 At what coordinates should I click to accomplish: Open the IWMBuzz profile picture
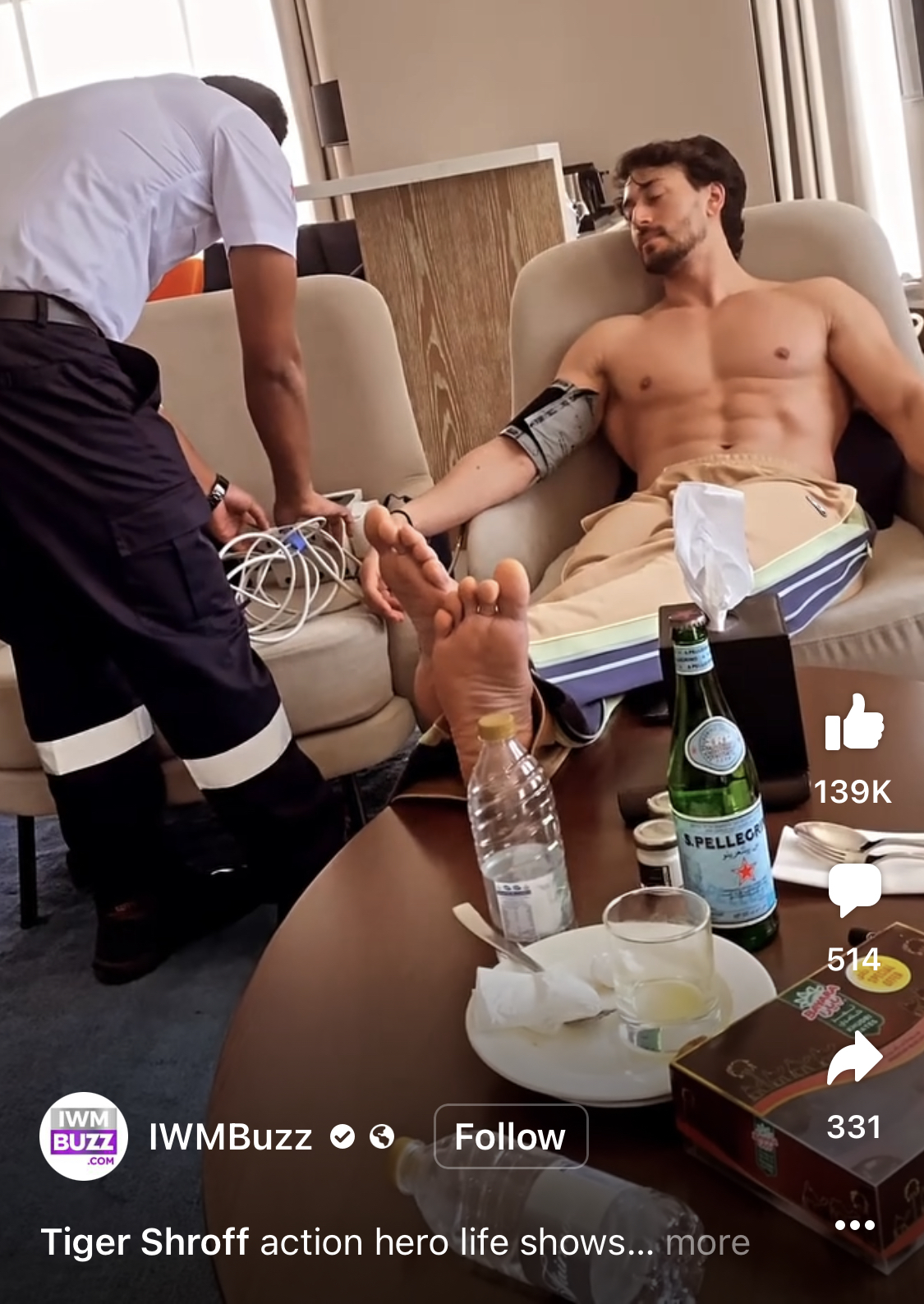84,1137
